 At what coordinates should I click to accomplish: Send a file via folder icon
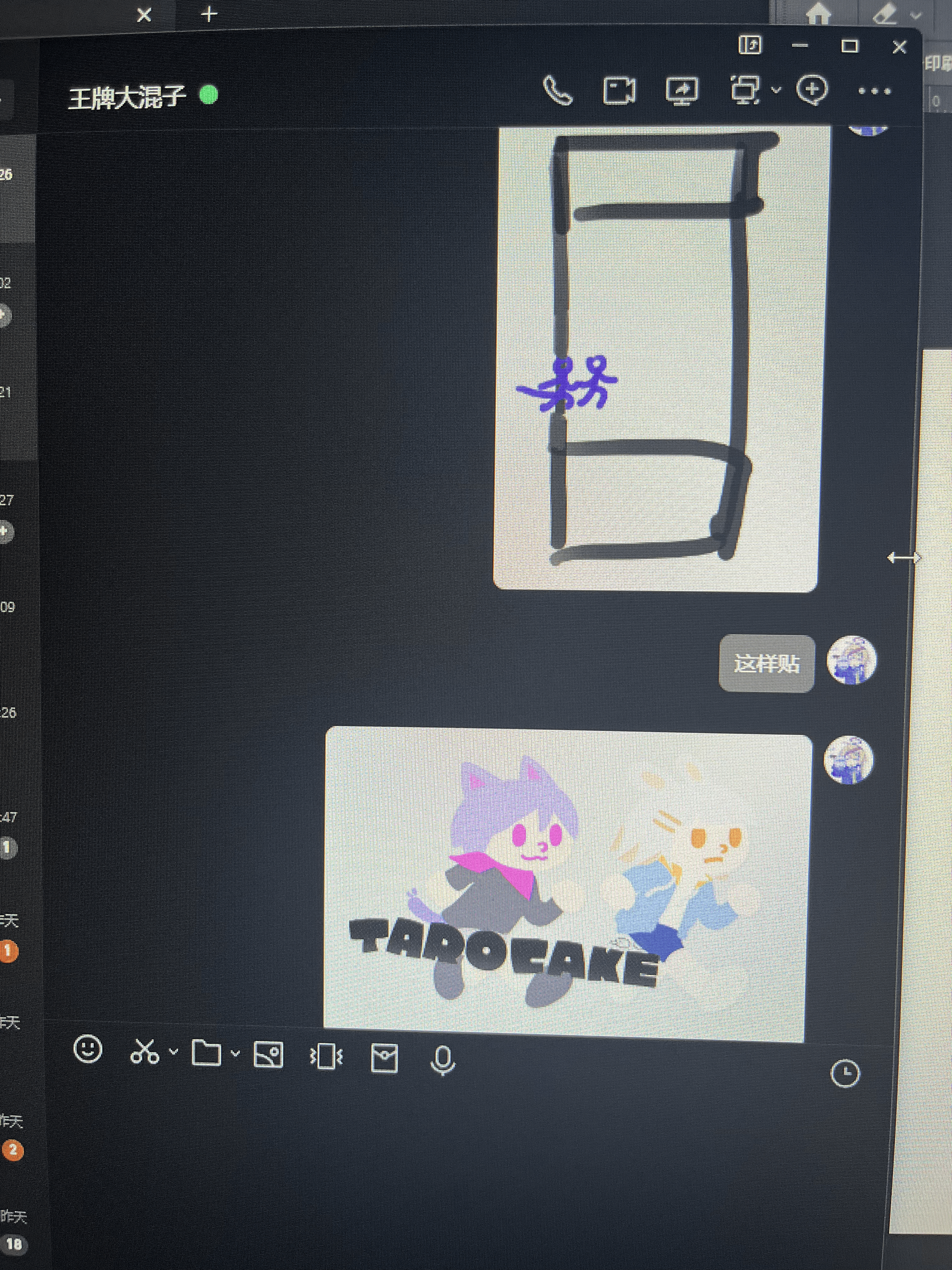click(206, 1053)
